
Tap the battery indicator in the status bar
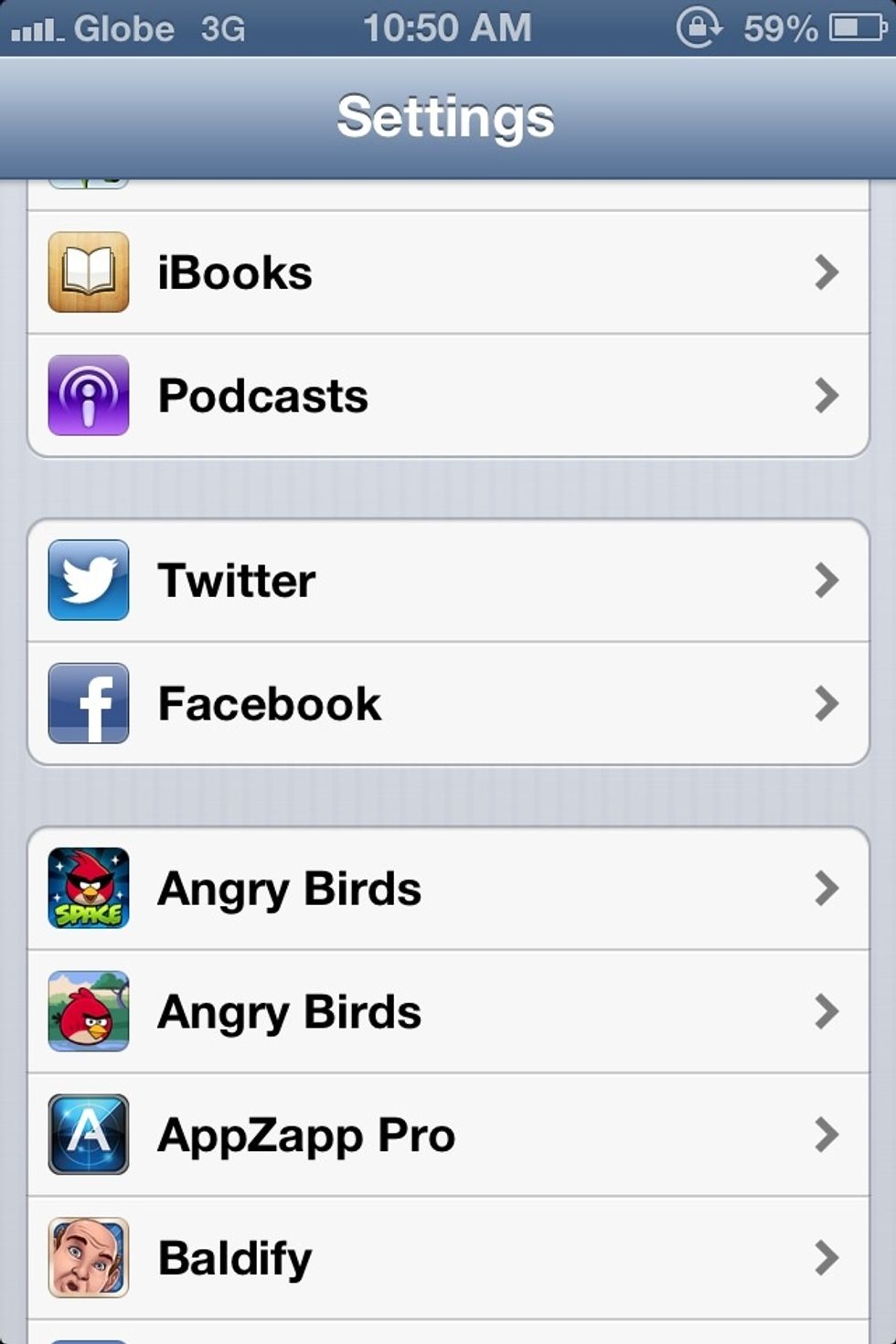pos(850,27)
